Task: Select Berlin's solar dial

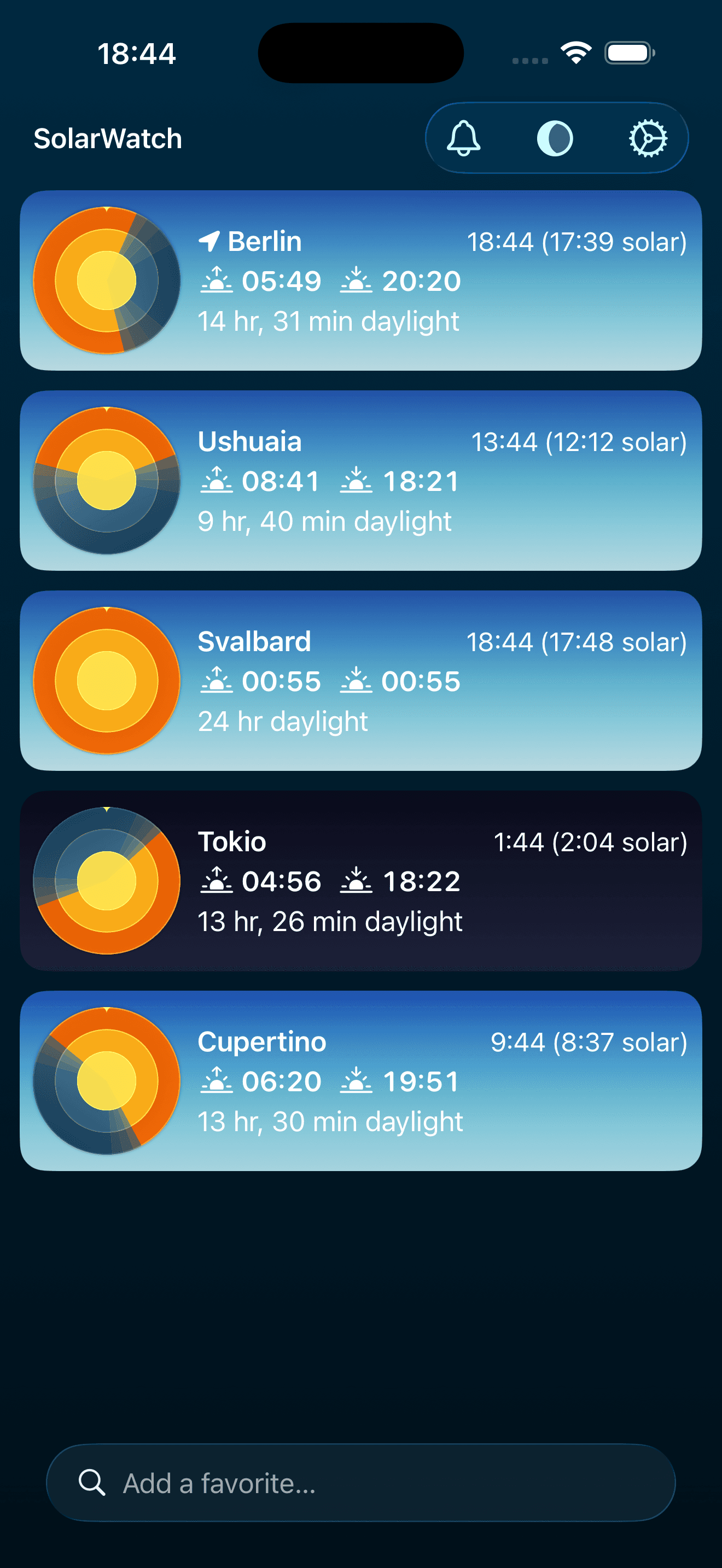Action: [x=107, y=280]
